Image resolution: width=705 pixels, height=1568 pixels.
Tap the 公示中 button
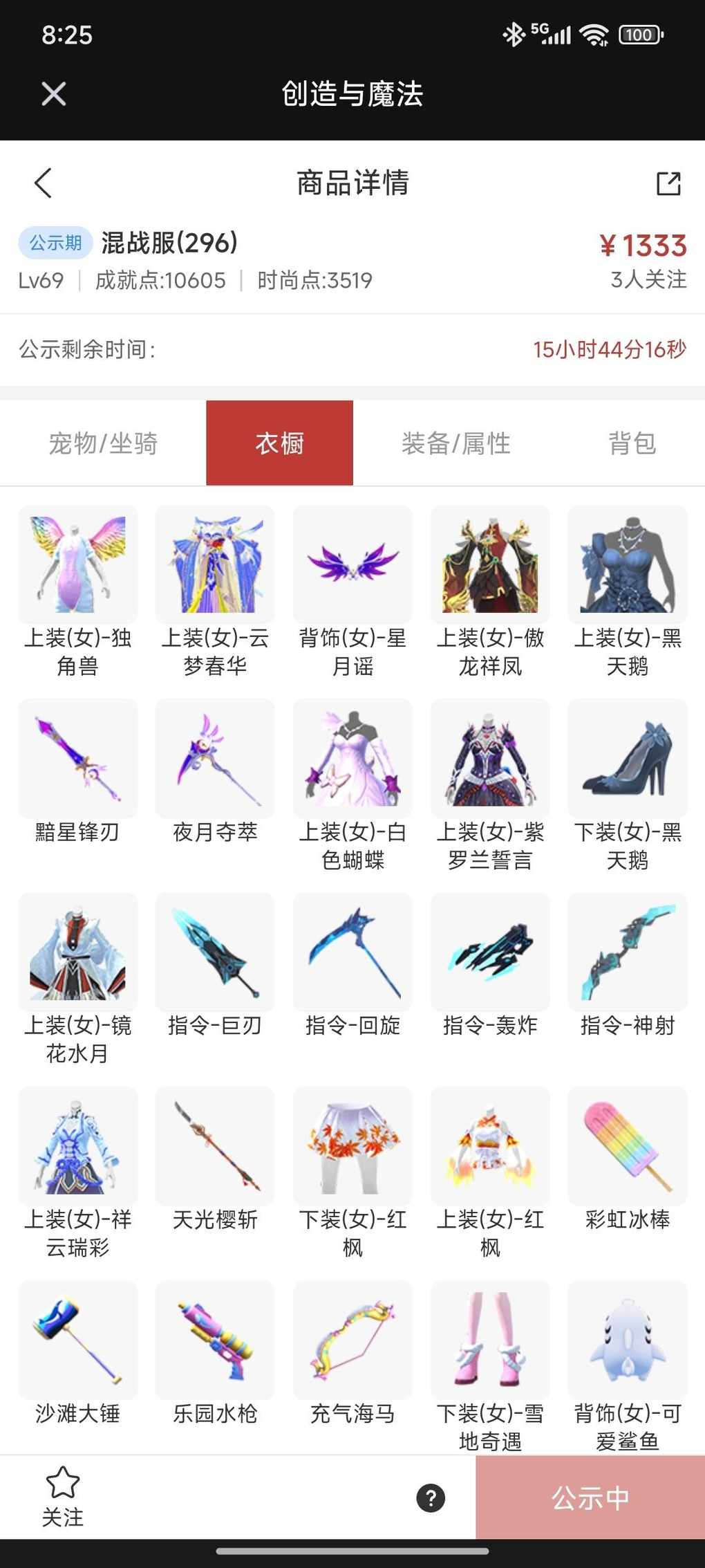pos(590,1497)
